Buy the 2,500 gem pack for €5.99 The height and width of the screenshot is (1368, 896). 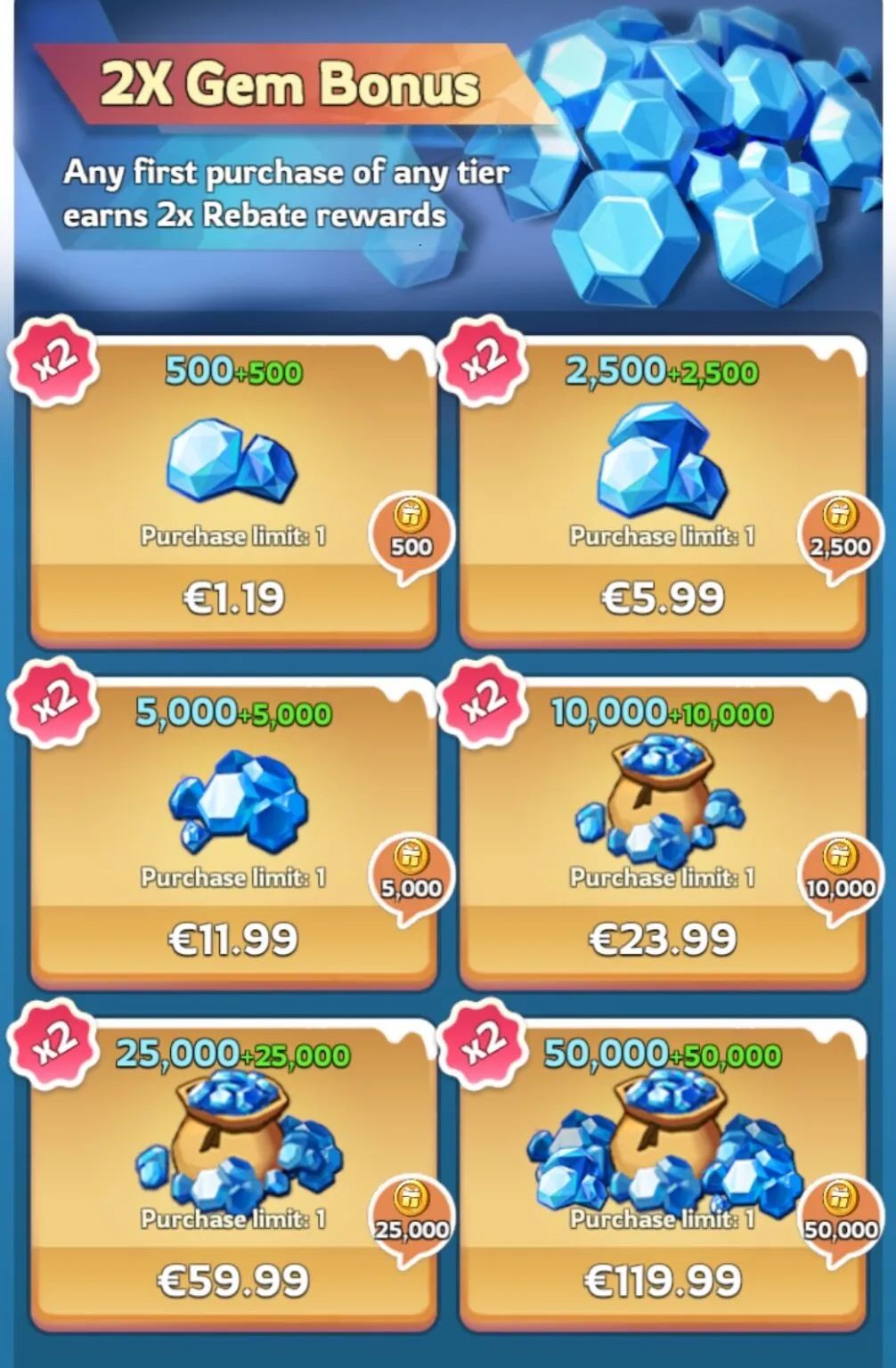[x=663, y=598]
